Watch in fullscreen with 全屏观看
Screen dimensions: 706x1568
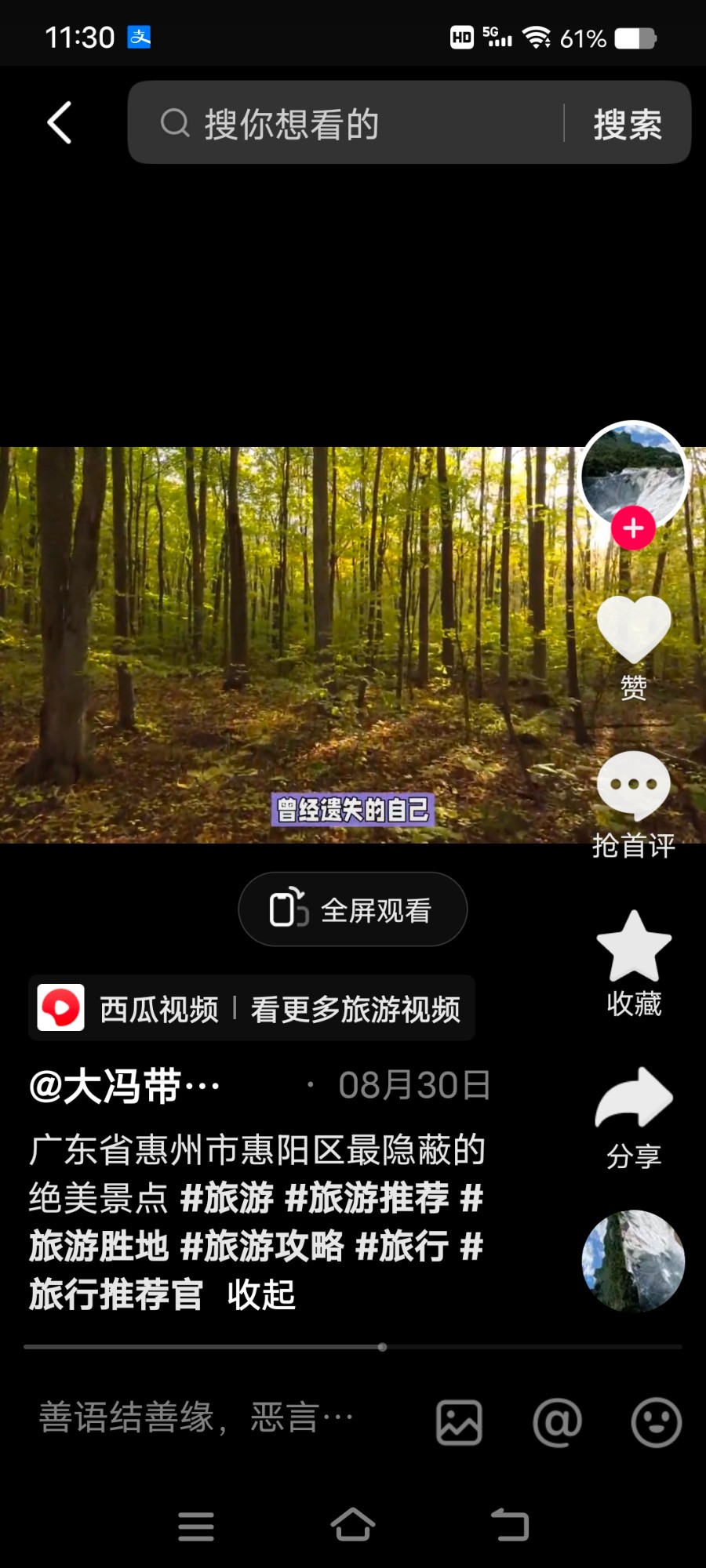[x=352, y=909]
